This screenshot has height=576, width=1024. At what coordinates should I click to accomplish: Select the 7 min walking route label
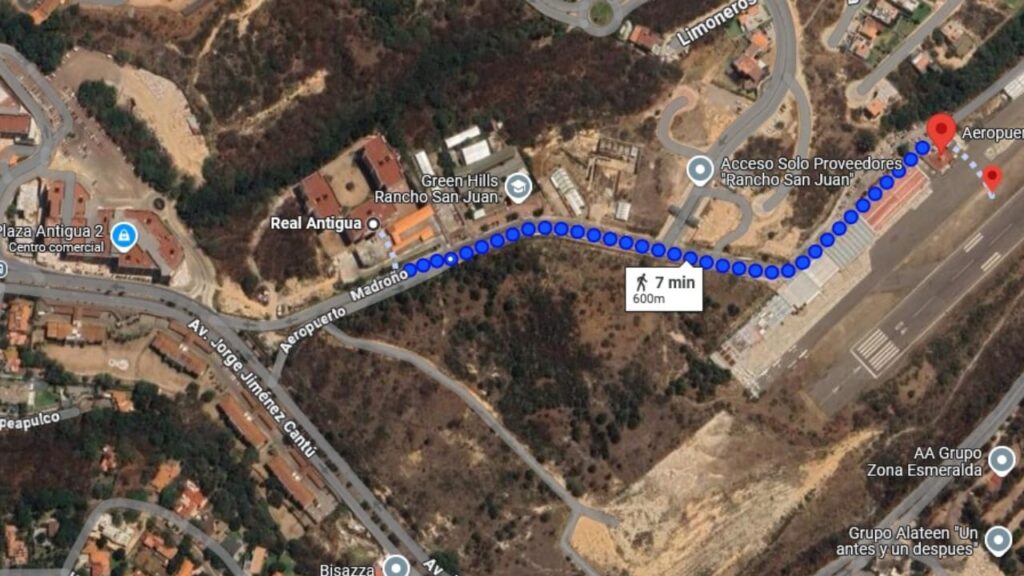pos(663,289)
